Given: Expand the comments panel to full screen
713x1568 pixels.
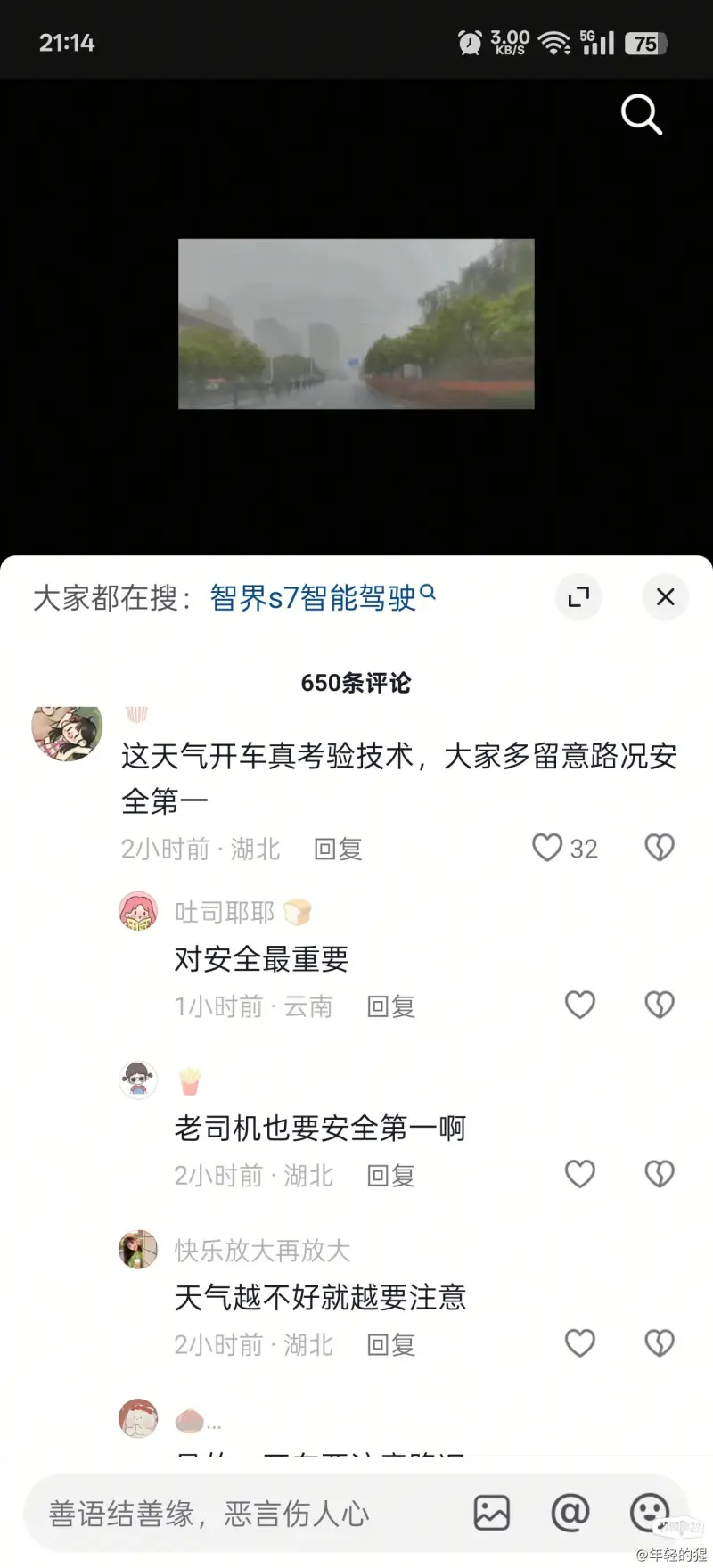Looking at the screenshot, I should coord(578,597).
